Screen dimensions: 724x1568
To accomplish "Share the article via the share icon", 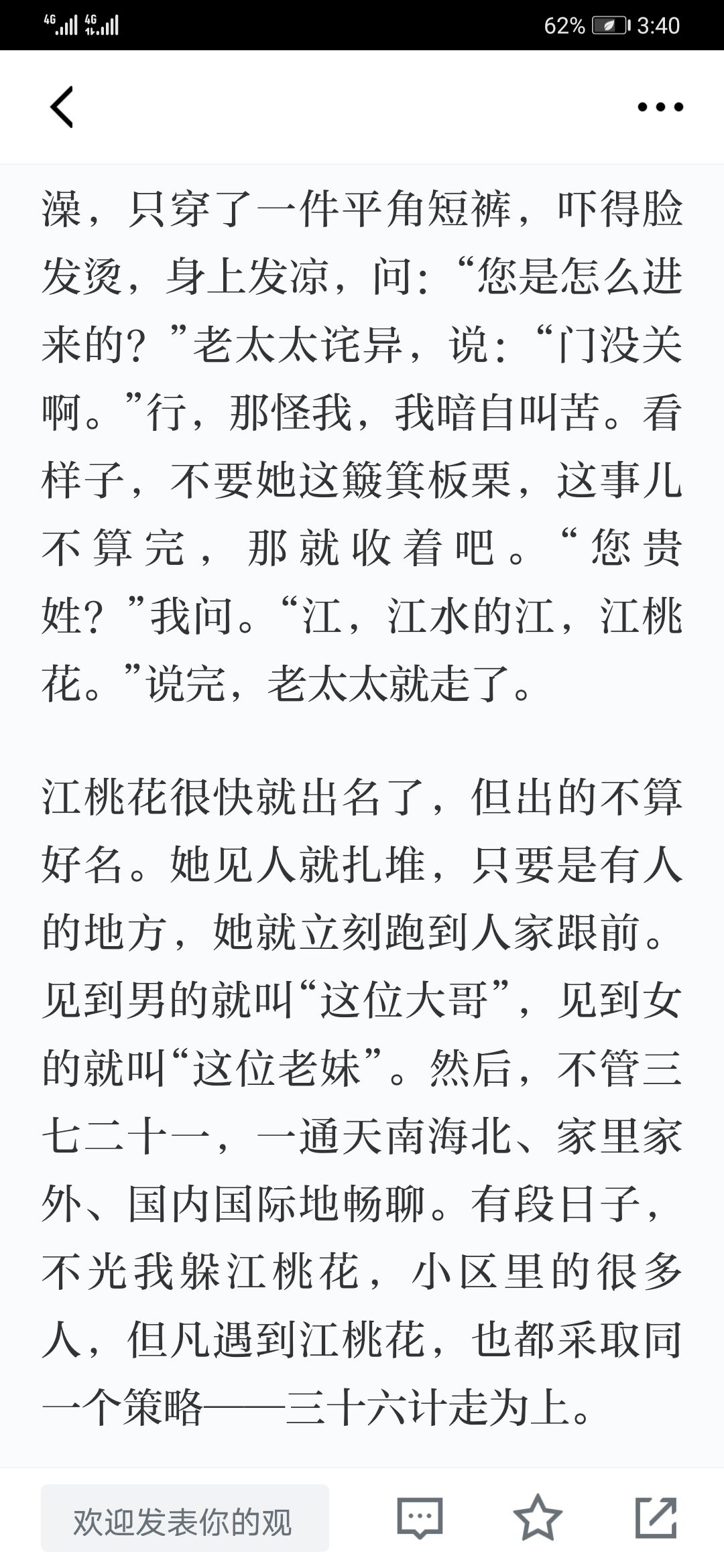I will (656, 1517).
